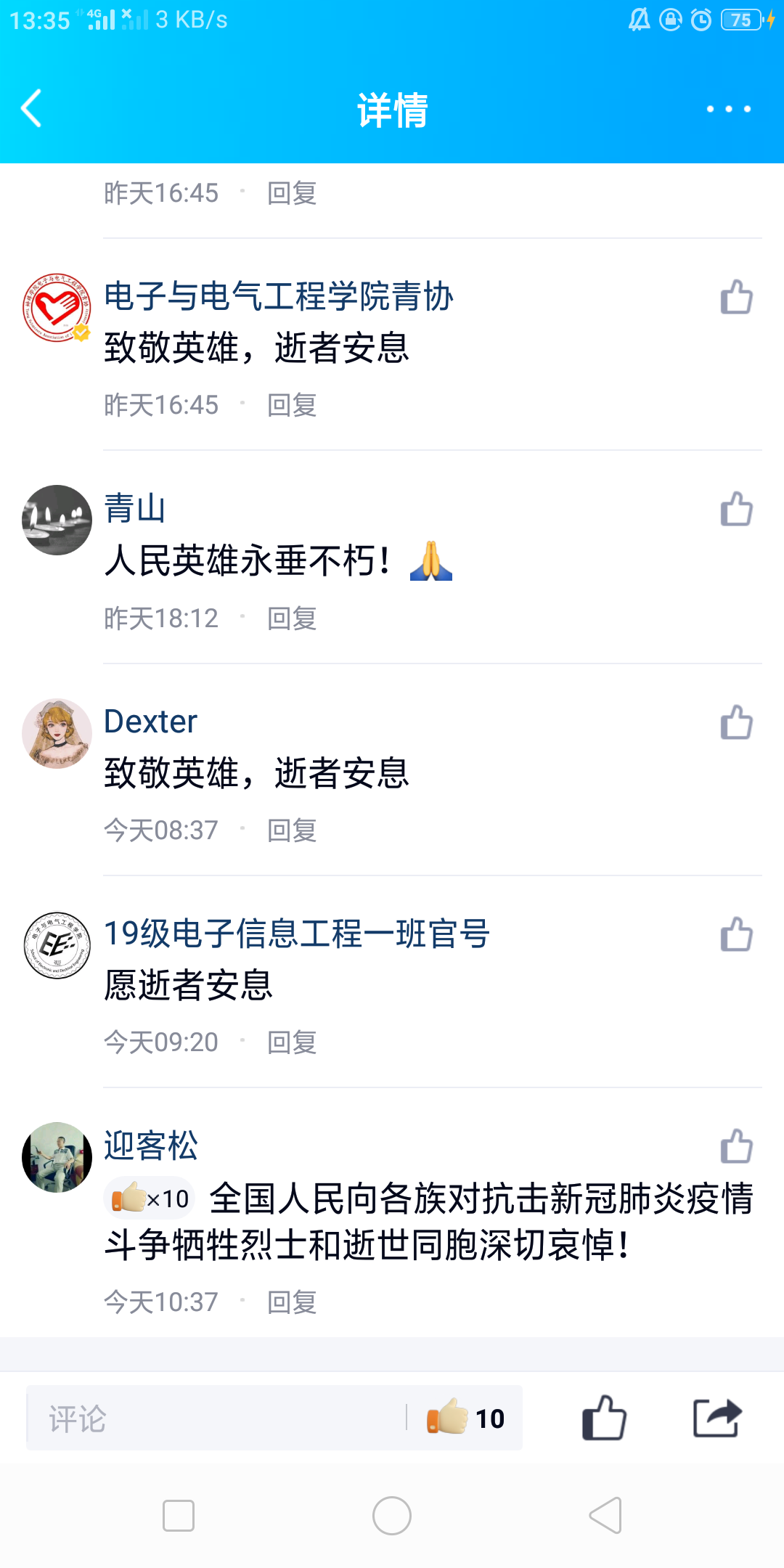Open the three-dot overflow menu
The image size is (784, 1568).
[x=728, y=109]
